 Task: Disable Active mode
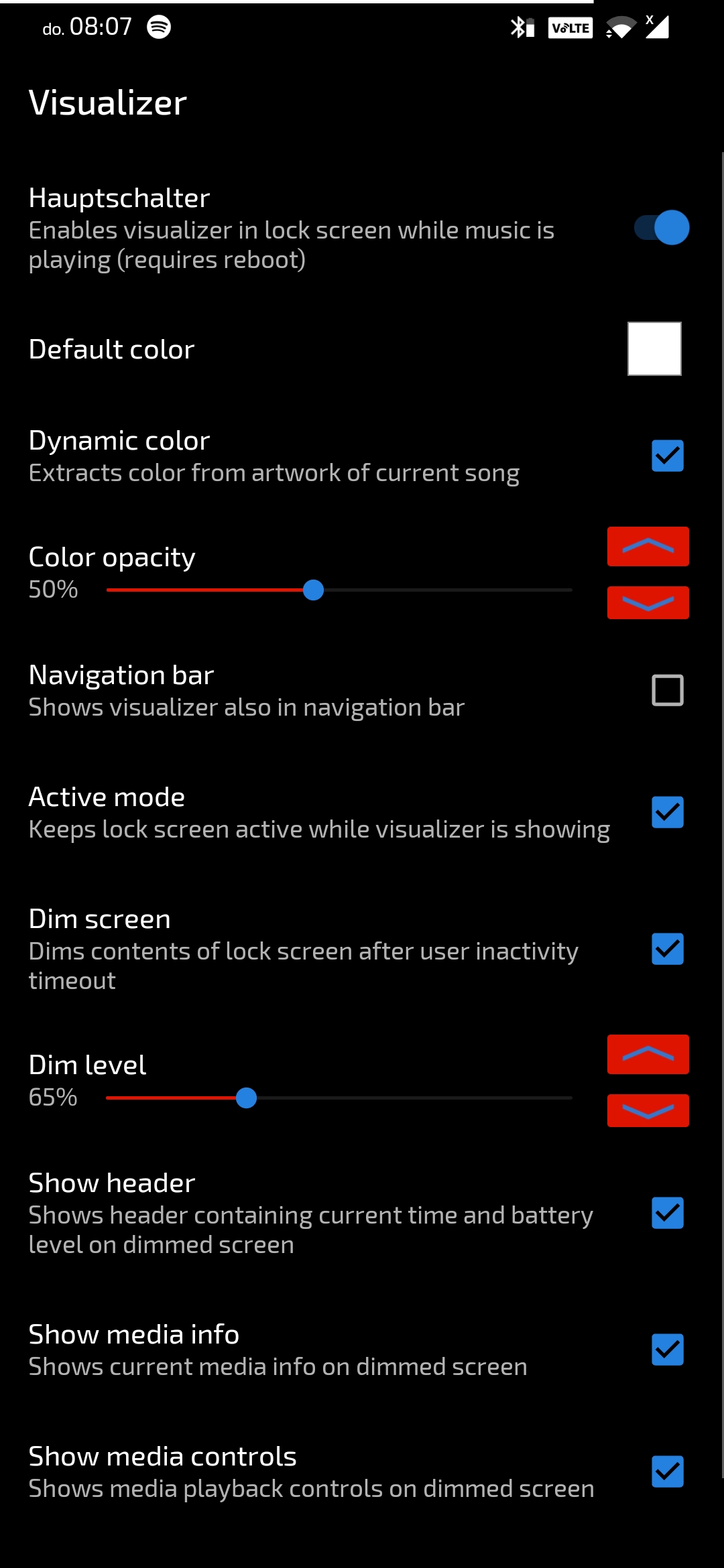666,812
